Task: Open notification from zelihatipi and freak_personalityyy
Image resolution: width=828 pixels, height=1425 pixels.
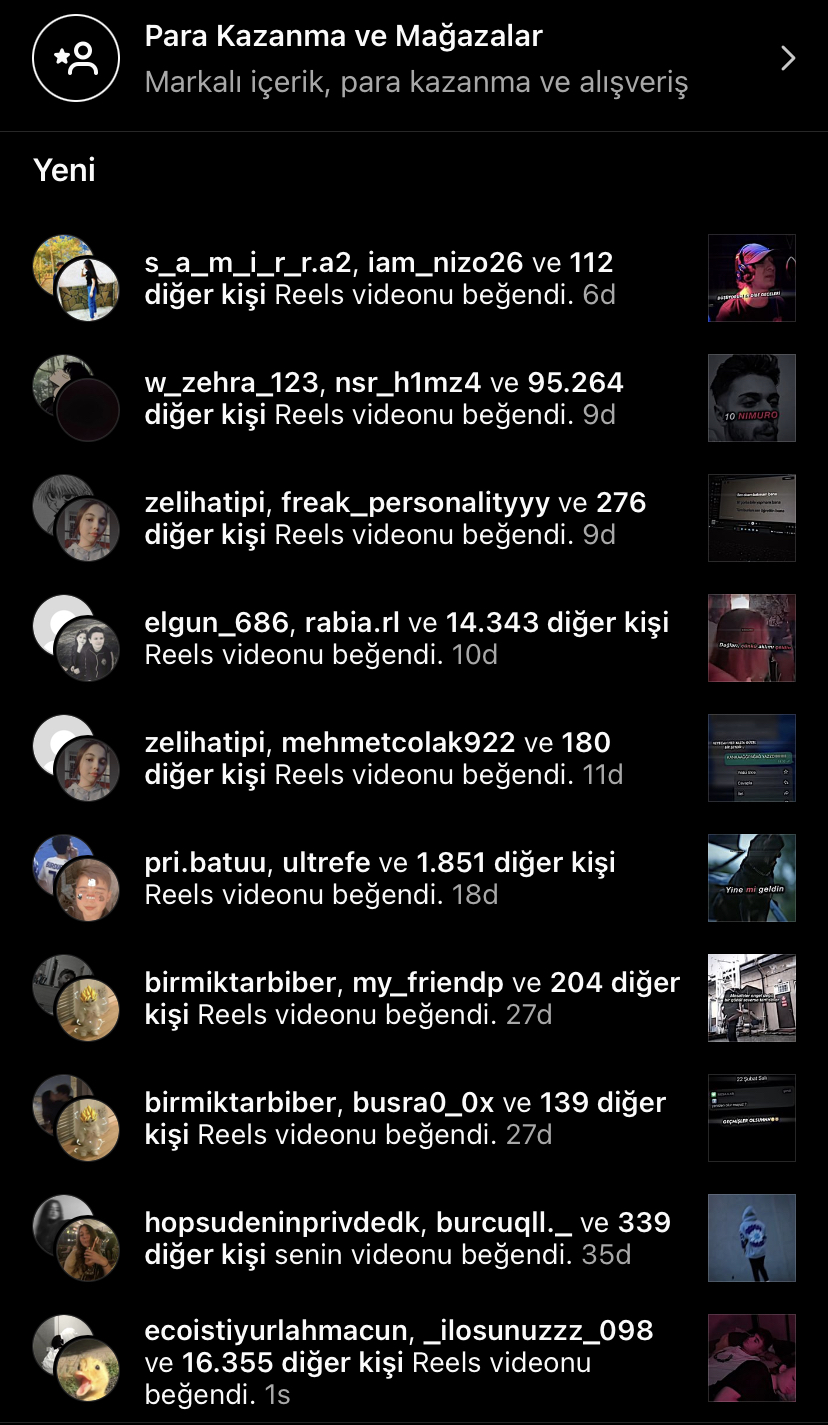Action: click(414, 518)
